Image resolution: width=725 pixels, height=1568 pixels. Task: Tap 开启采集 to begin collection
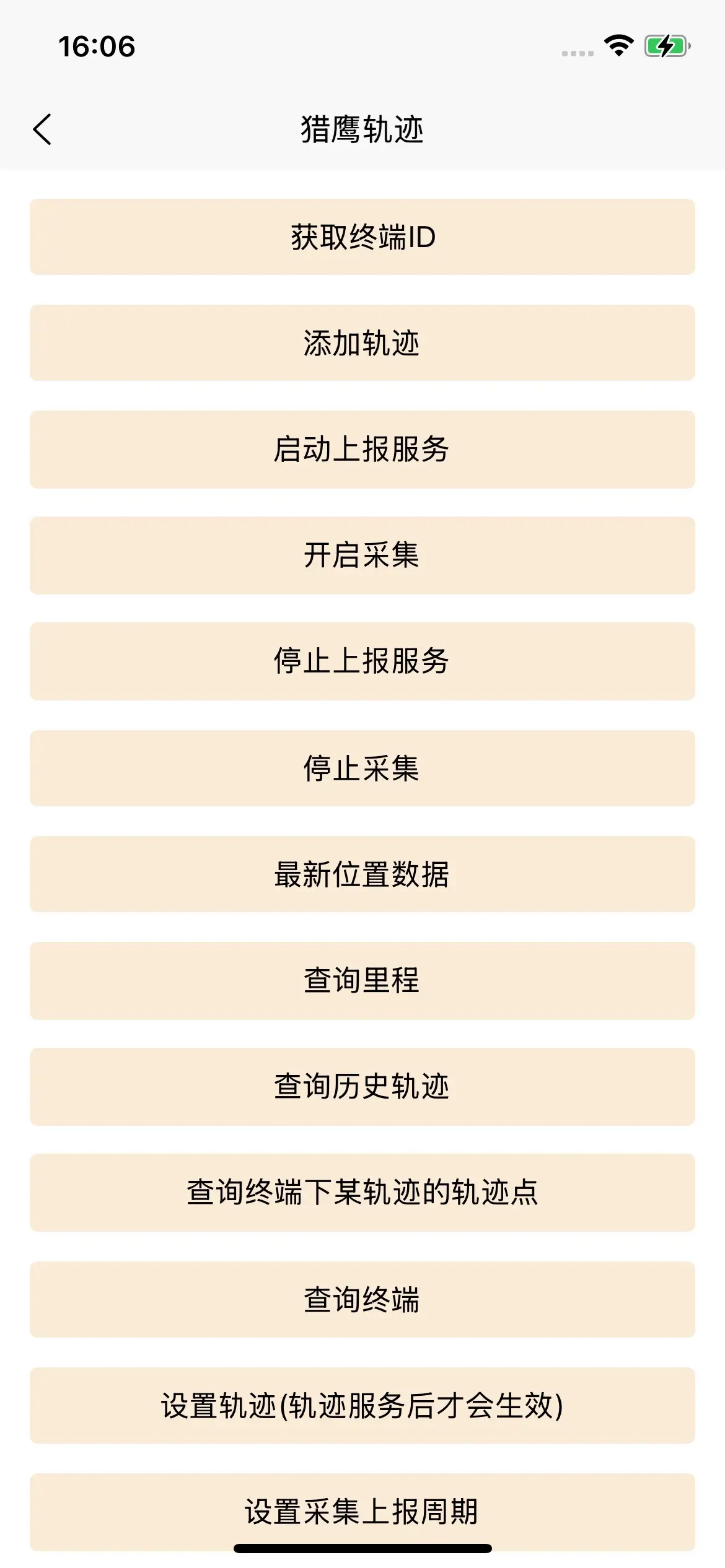tap(362, 555)
